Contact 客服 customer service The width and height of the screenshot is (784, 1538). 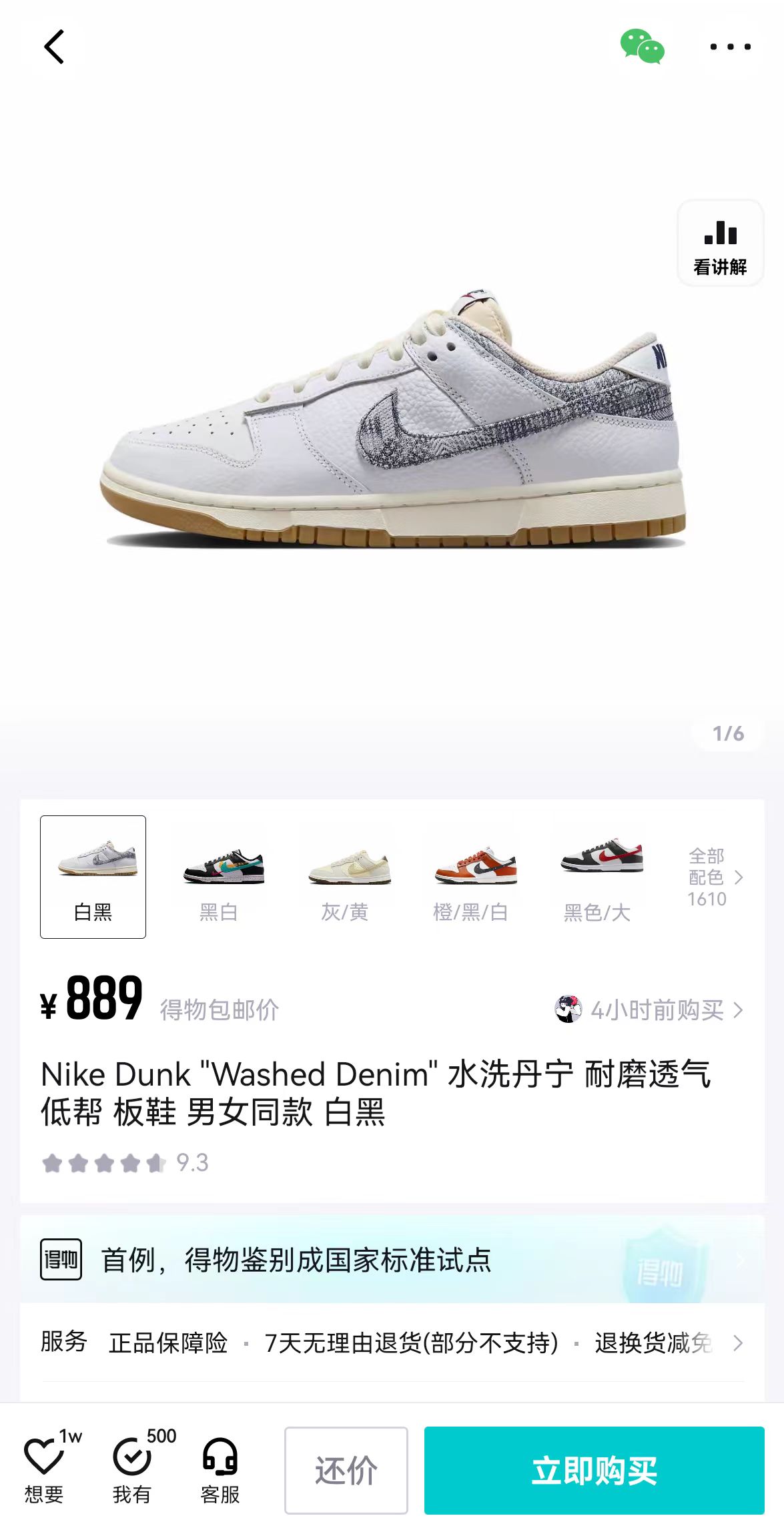point(220,1467)
